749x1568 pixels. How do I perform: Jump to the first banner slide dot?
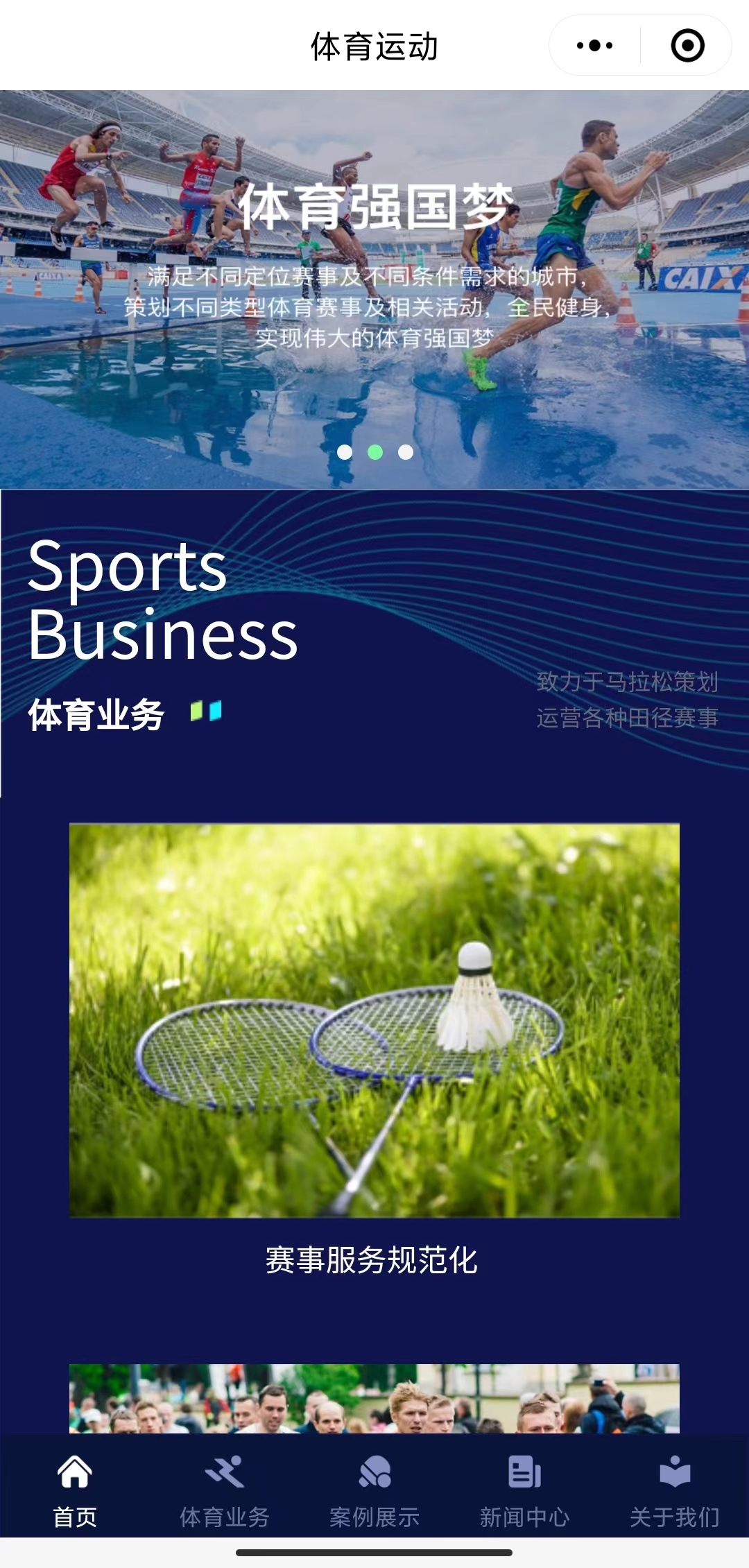(x=345, y=452)
